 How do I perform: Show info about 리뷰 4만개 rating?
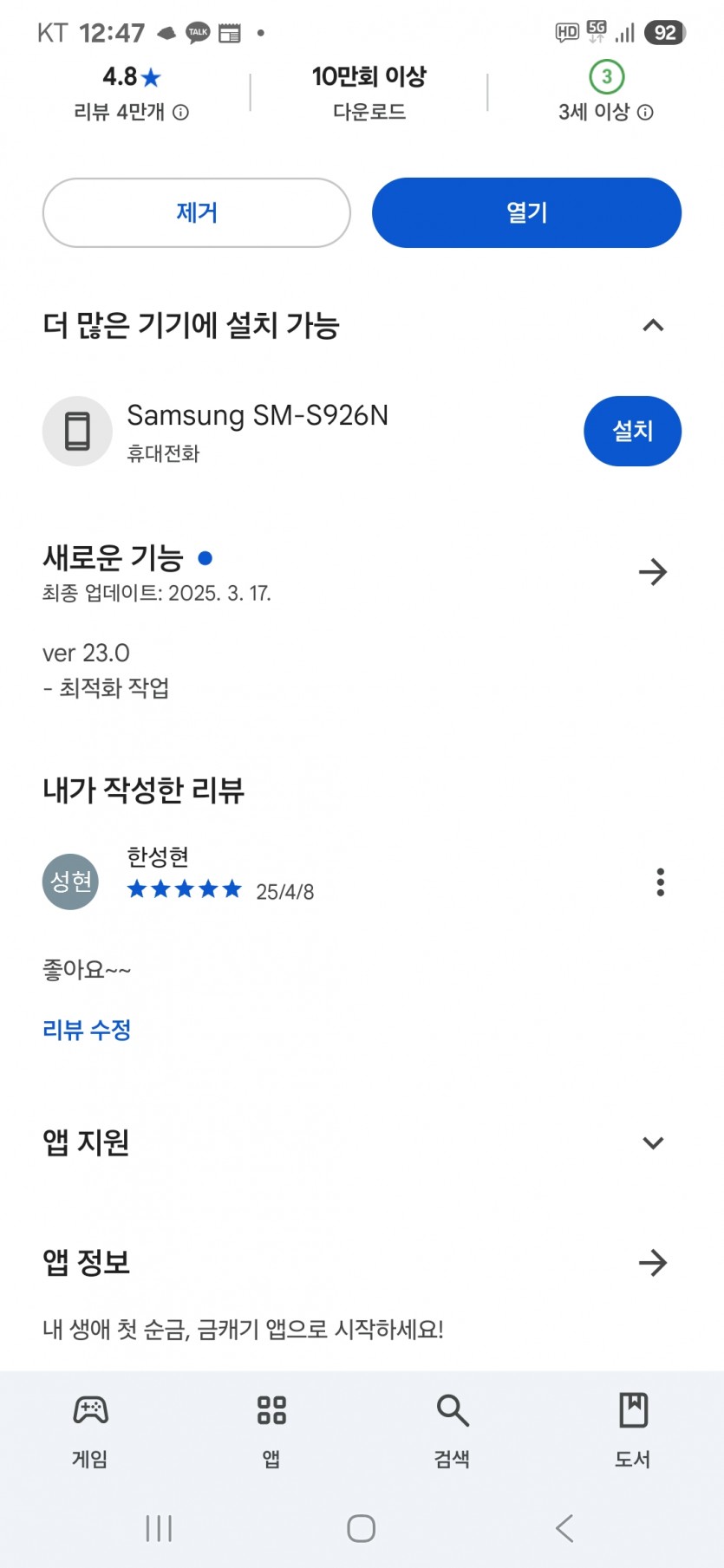pos(180,113)
